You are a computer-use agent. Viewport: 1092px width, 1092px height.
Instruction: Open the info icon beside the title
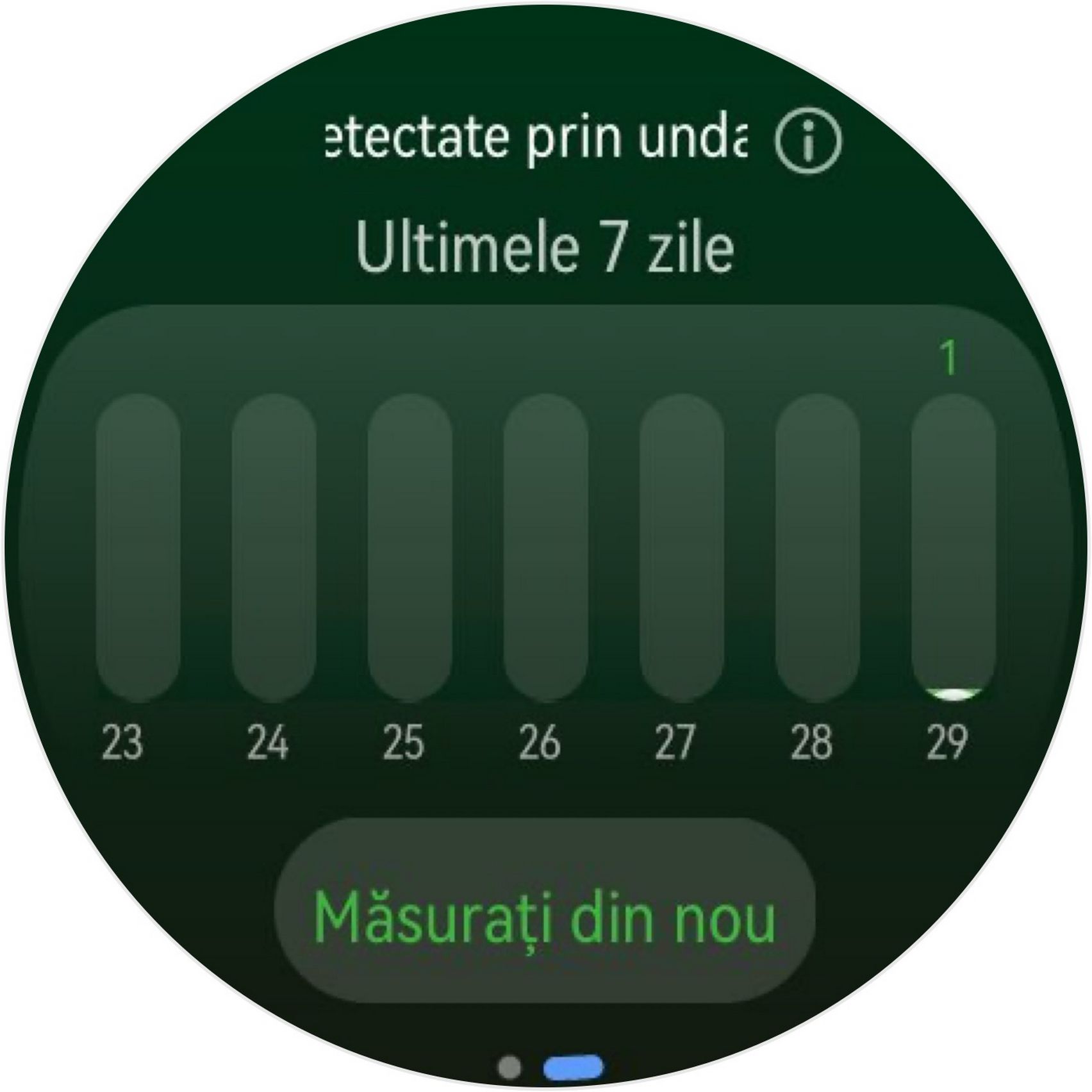coord(807,142)
